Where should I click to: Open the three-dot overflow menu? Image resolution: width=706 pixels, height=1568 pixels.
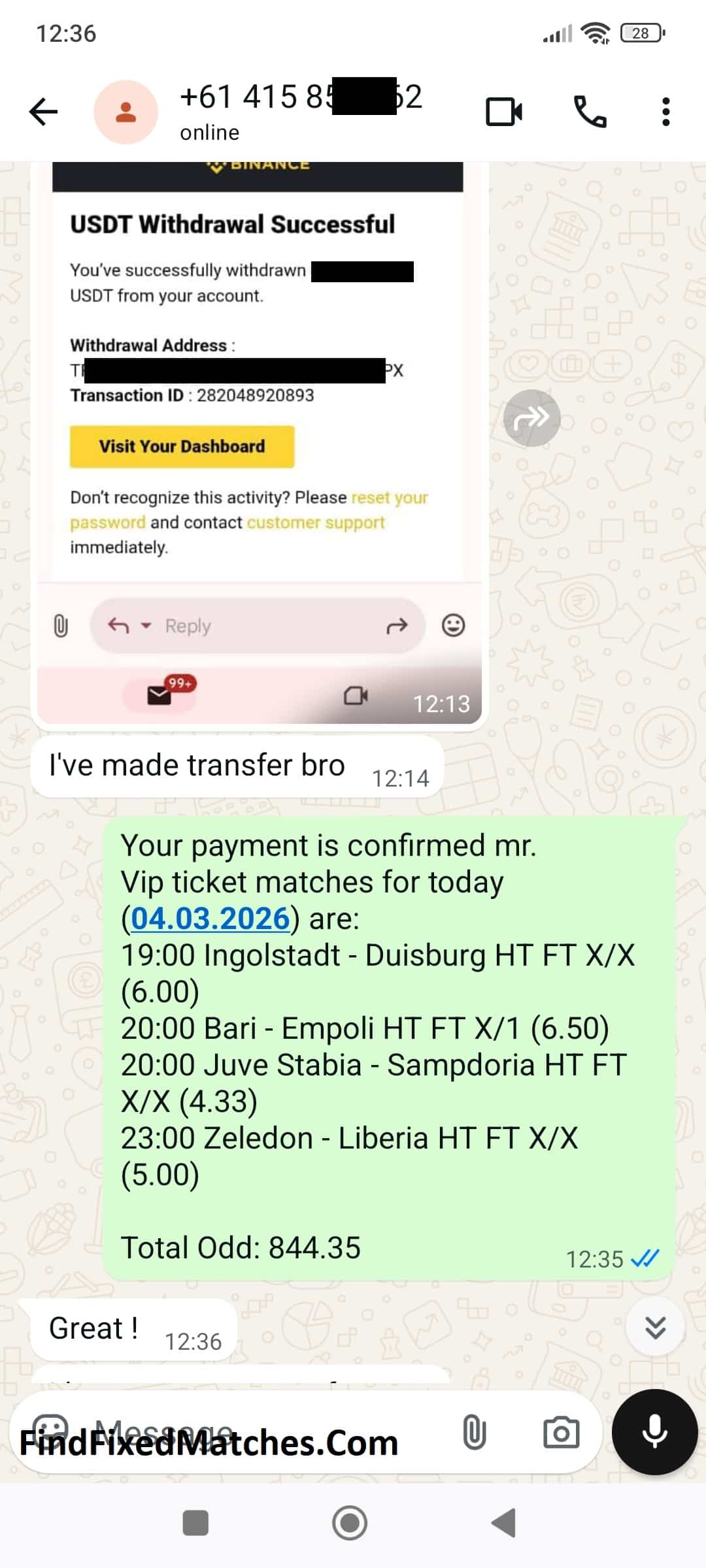(x=665, y=112)
